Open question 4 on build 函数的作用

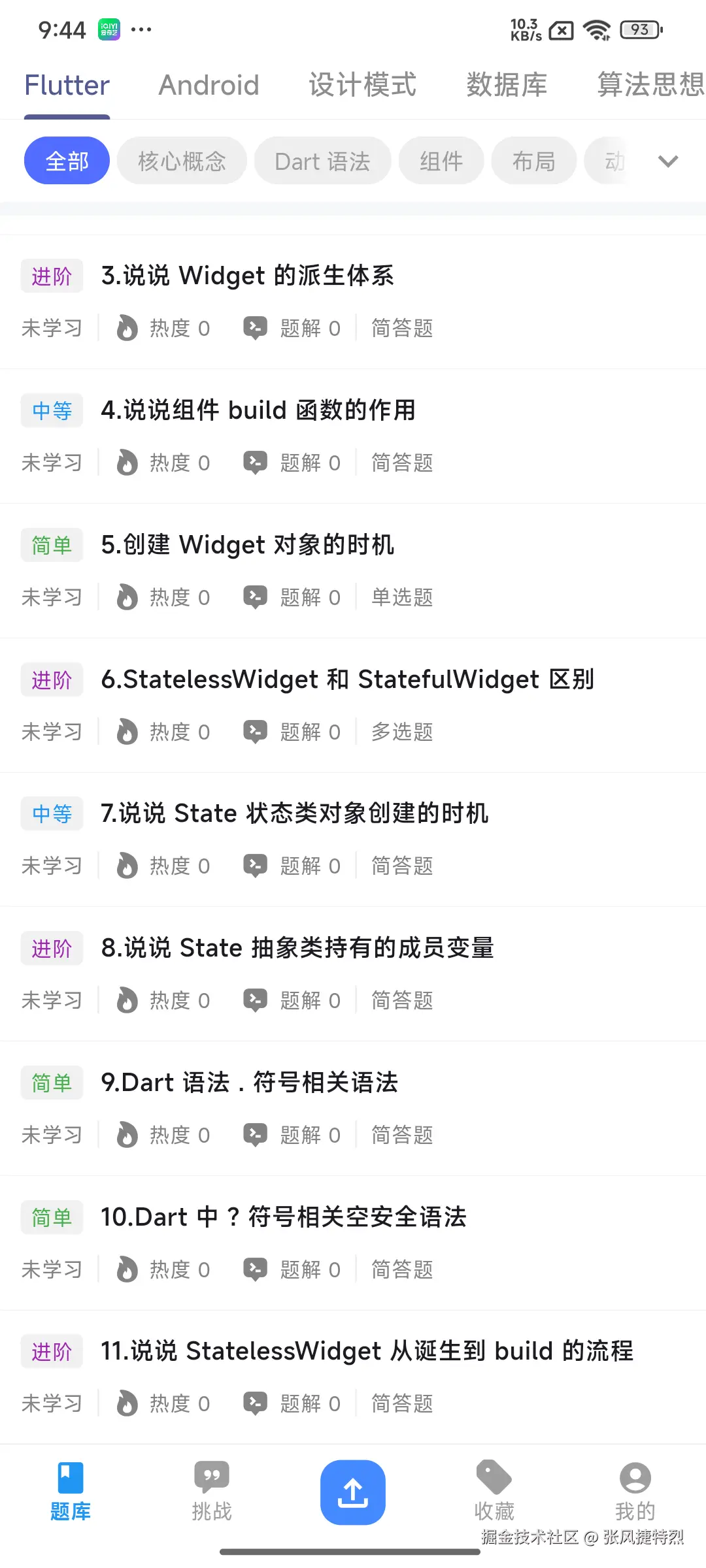coord(258,410)
